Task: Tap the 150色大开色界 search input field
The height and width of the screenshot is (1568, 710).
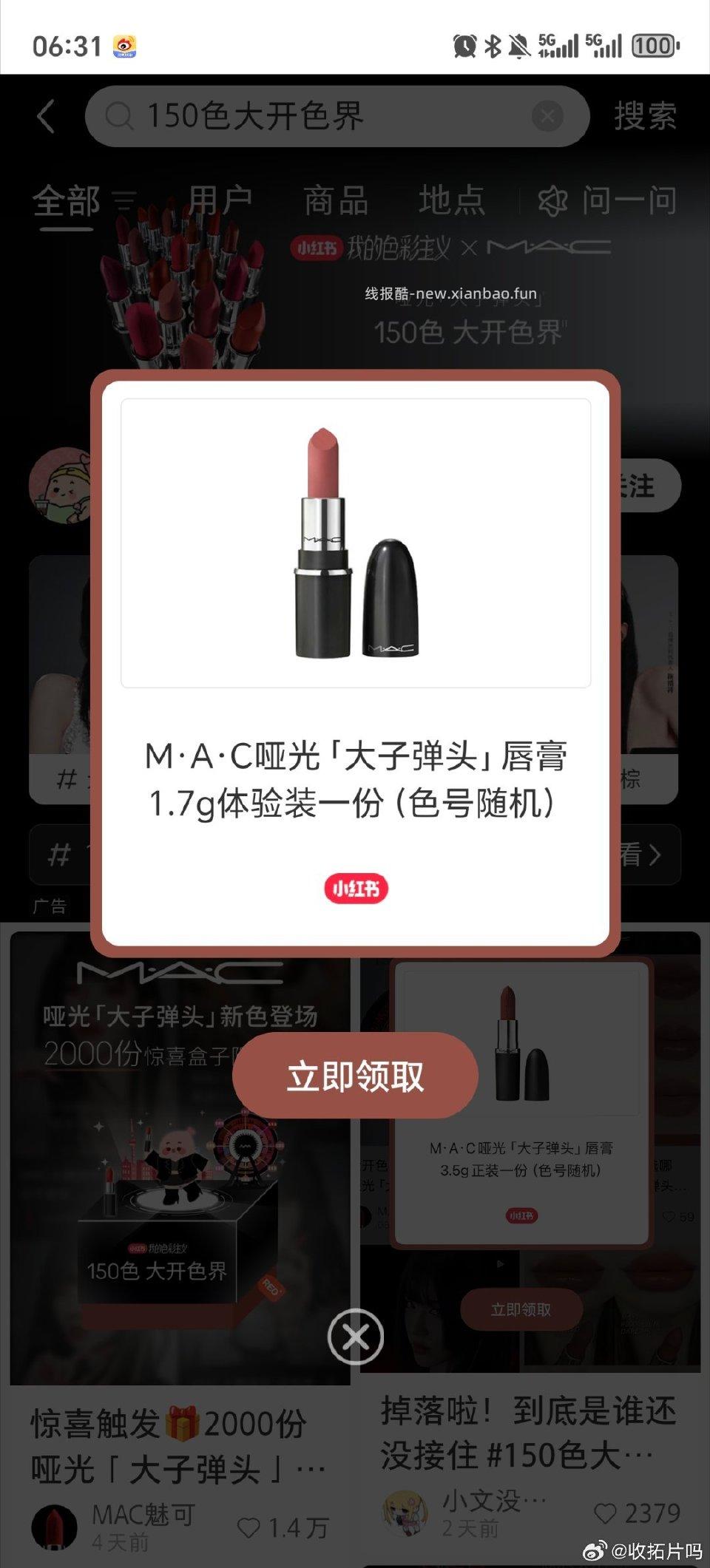Action: coord(296,115)
